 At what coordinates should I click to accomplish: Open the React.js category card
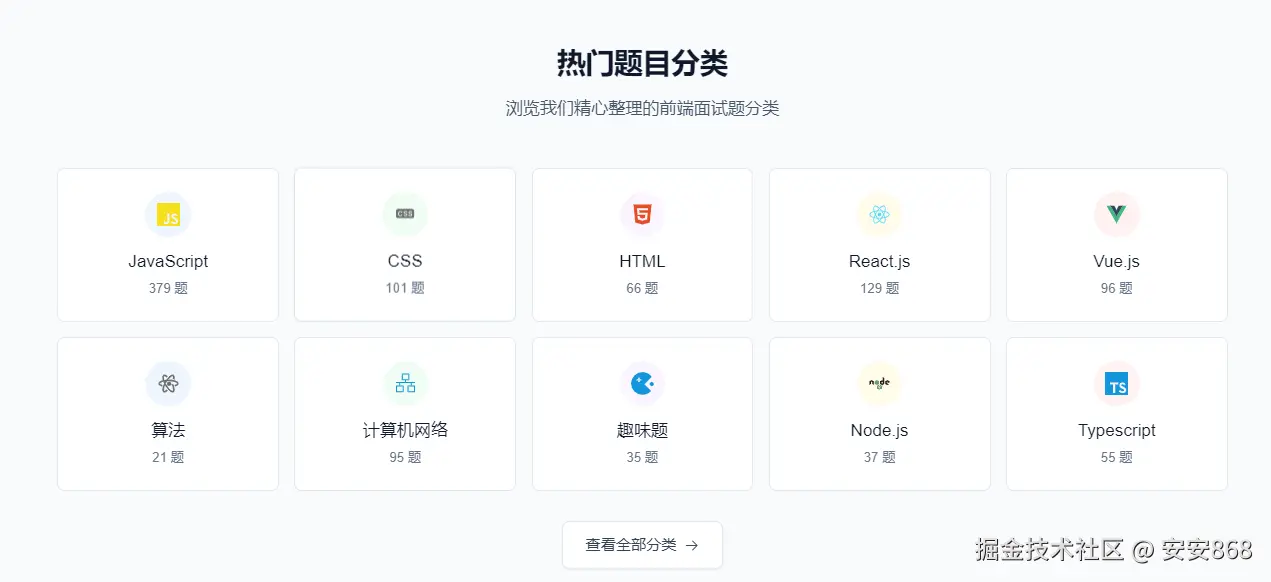pyautogui.click(x=879, y=245)
